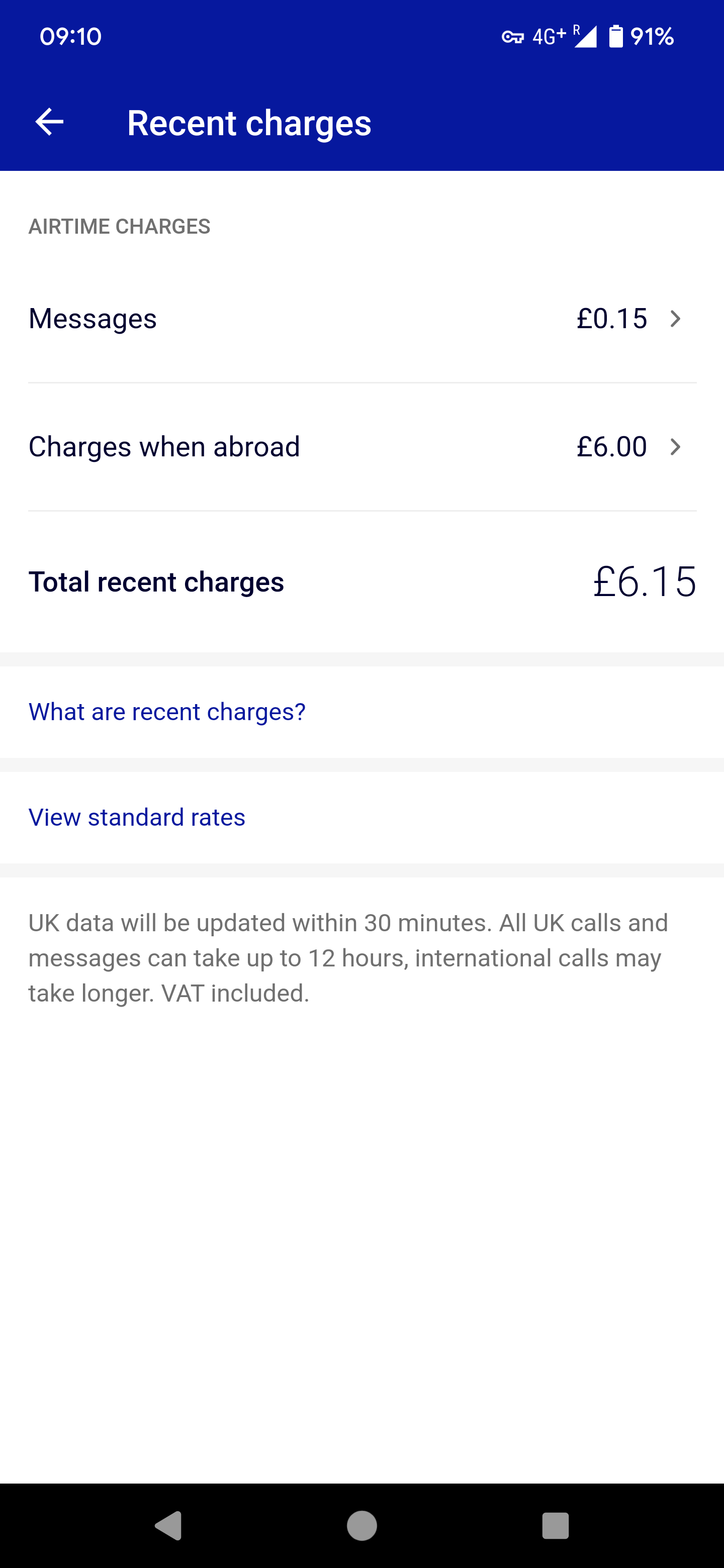Open recent apps with the square button

555,1525
